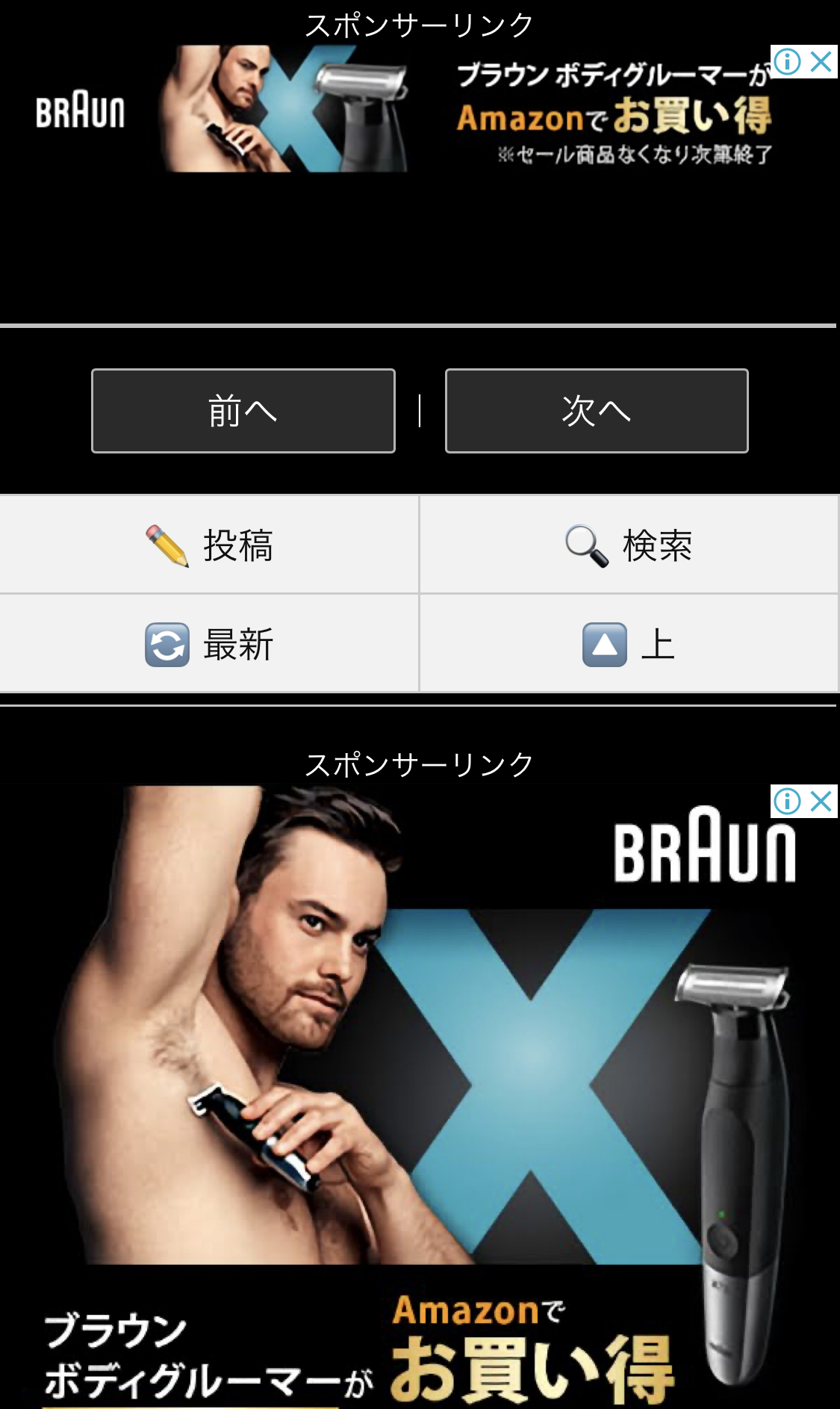
Task: Open the top Braun banner advertisement
Action: pyautogui.click(x=403, y=109)
